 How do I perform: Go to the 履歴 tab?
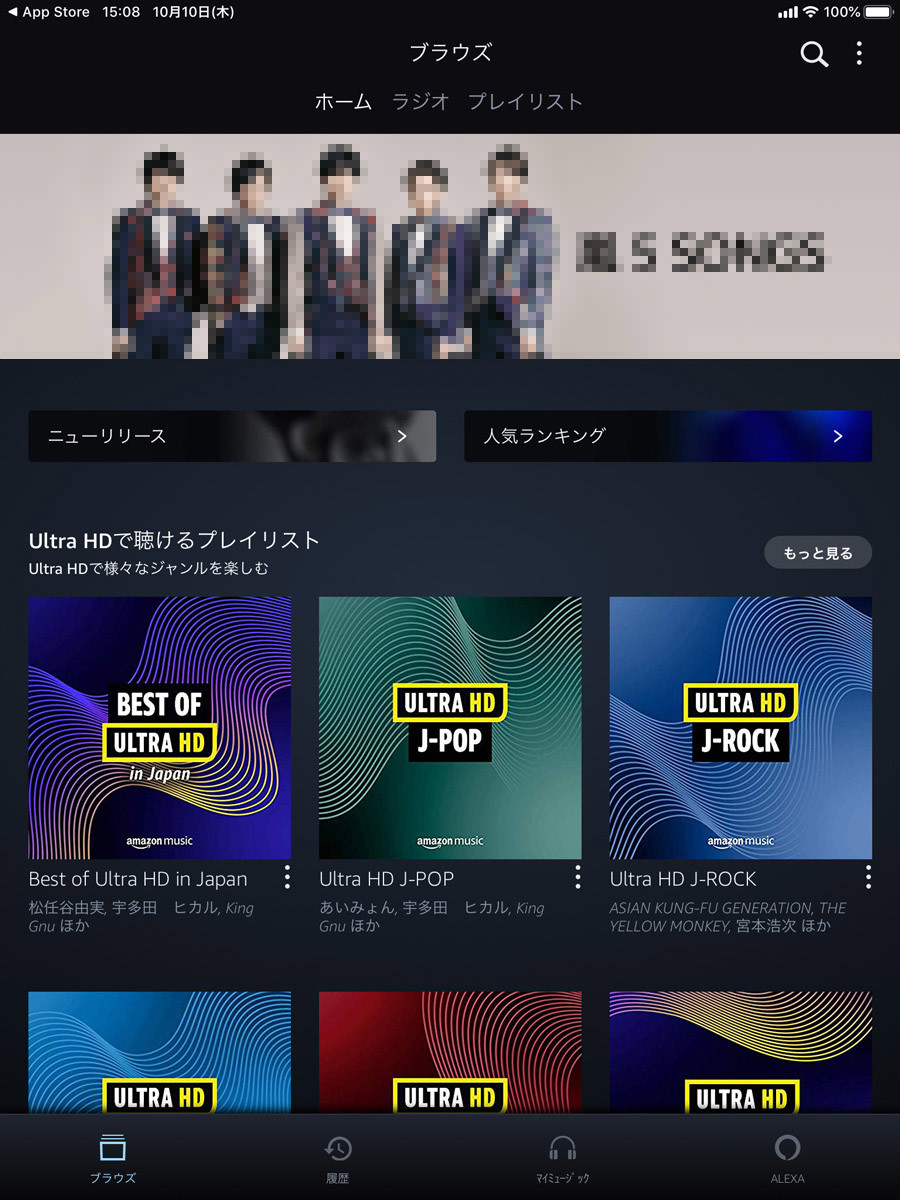click(338, 1158)
